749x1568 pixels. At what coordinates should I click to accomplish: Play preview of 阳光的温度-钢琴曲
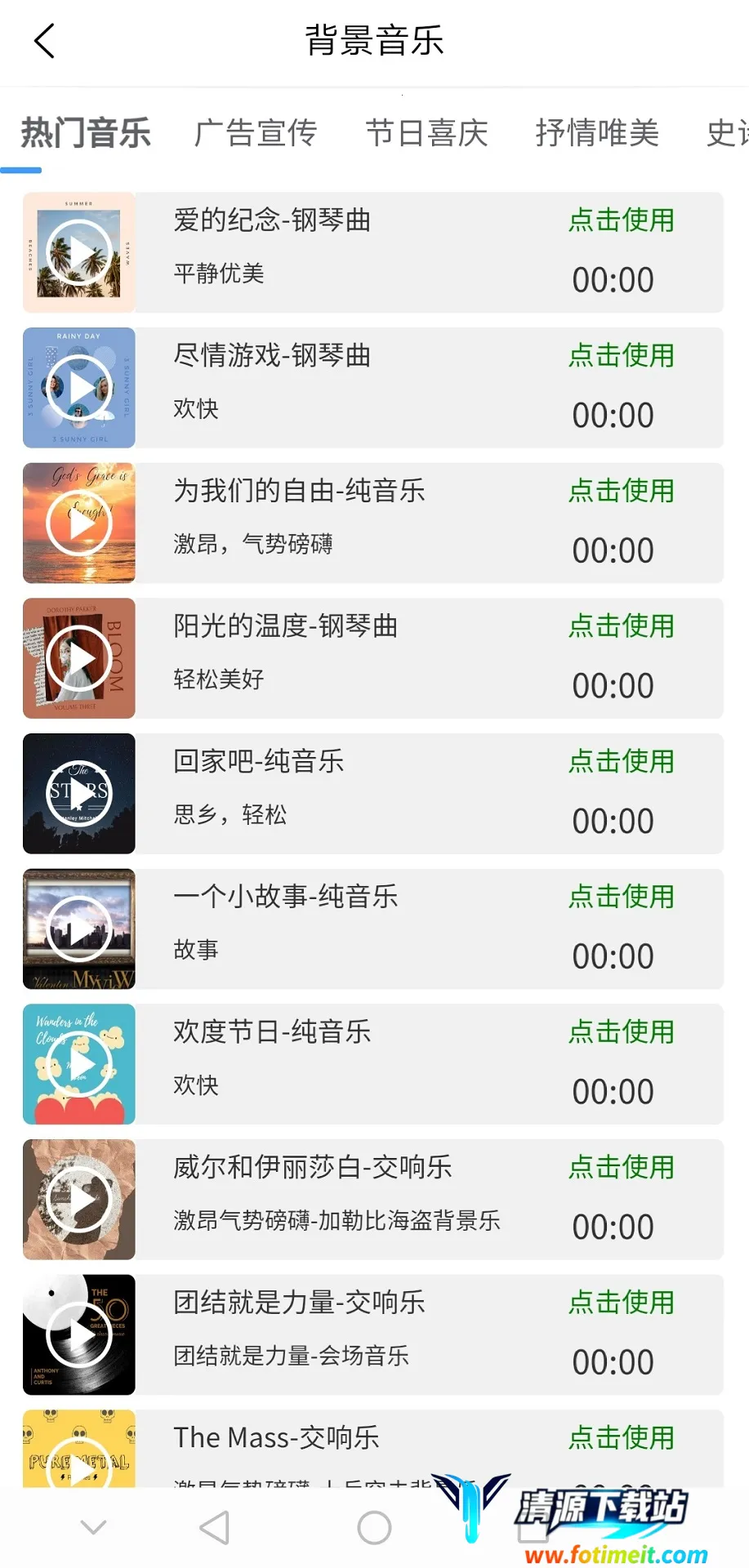pos(79,658)
